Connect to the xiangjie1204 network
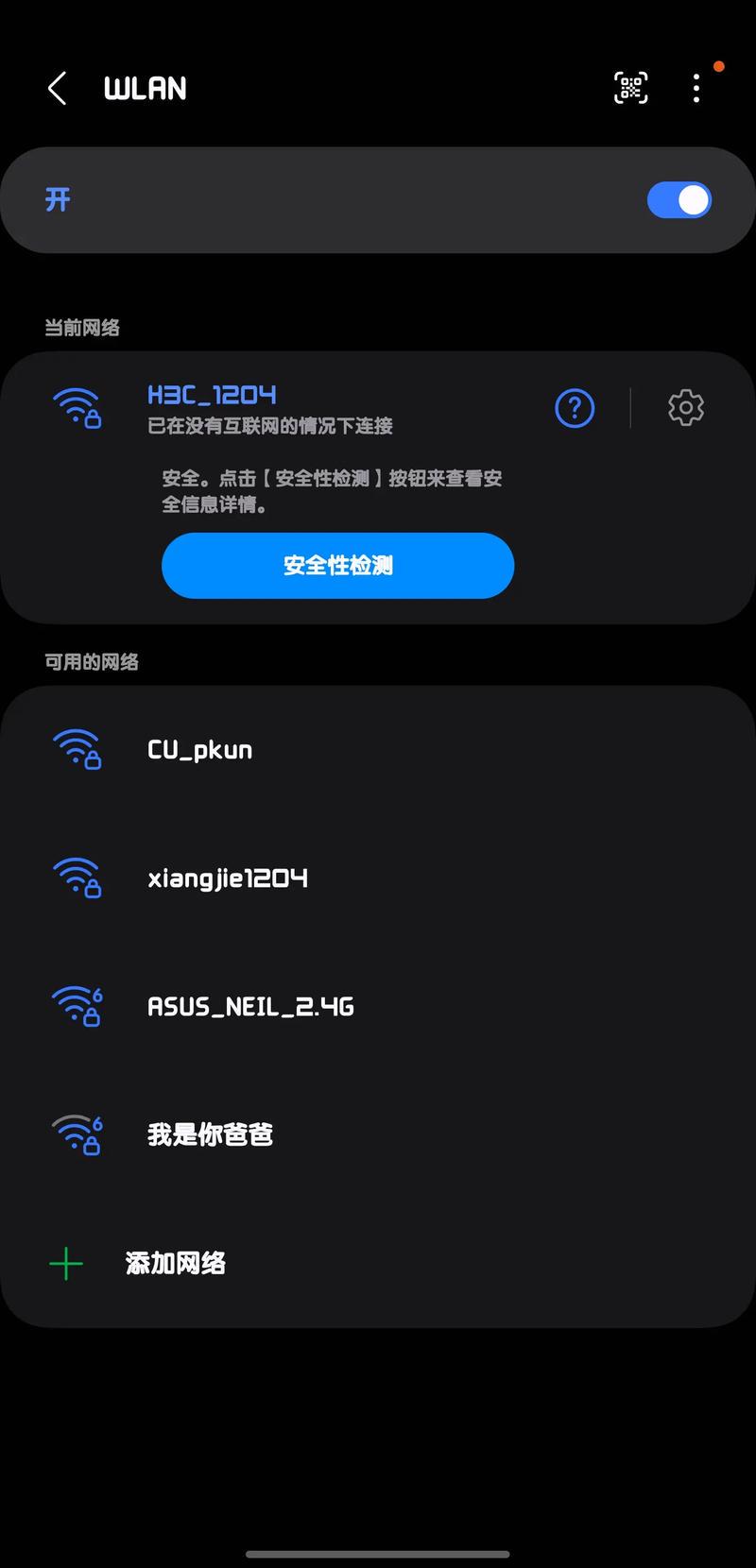This screenshot has width=756, height=1568. 228,878
